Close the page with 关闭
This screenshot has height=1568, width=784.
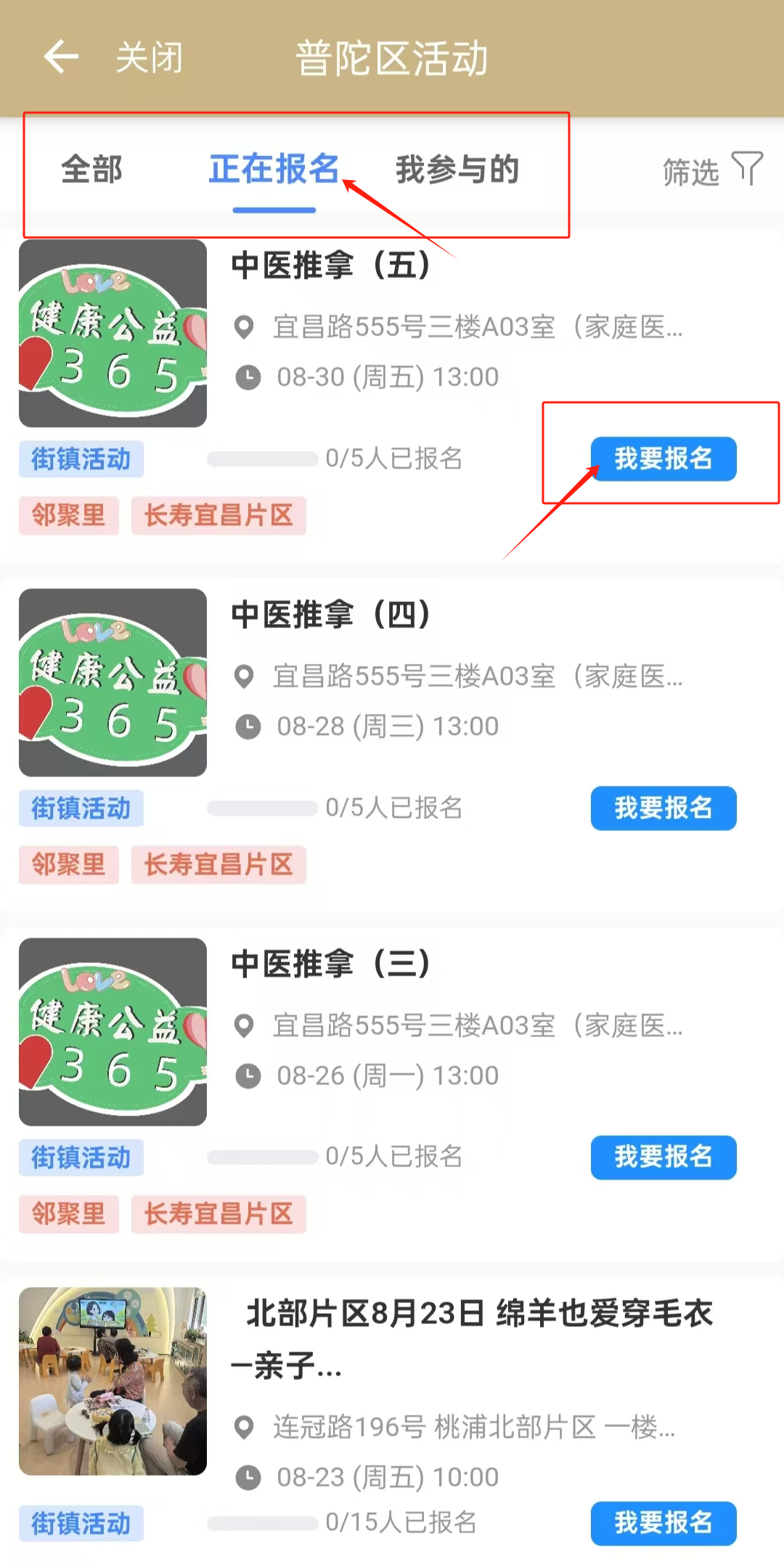[150, 57]
